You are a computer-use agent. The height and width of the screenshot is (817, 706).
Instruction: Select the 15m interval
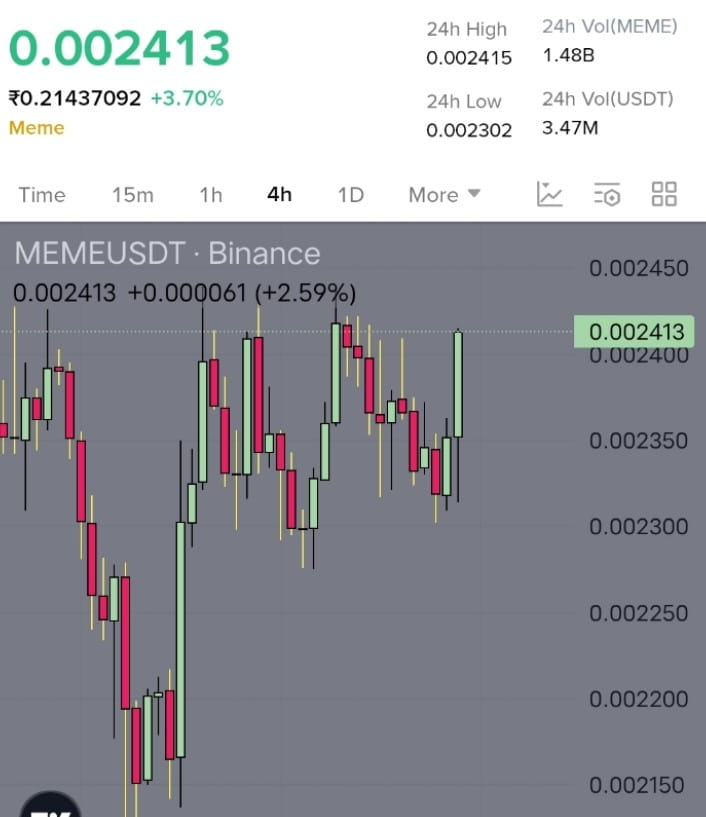pyautogui.click(x=132, y=194)
